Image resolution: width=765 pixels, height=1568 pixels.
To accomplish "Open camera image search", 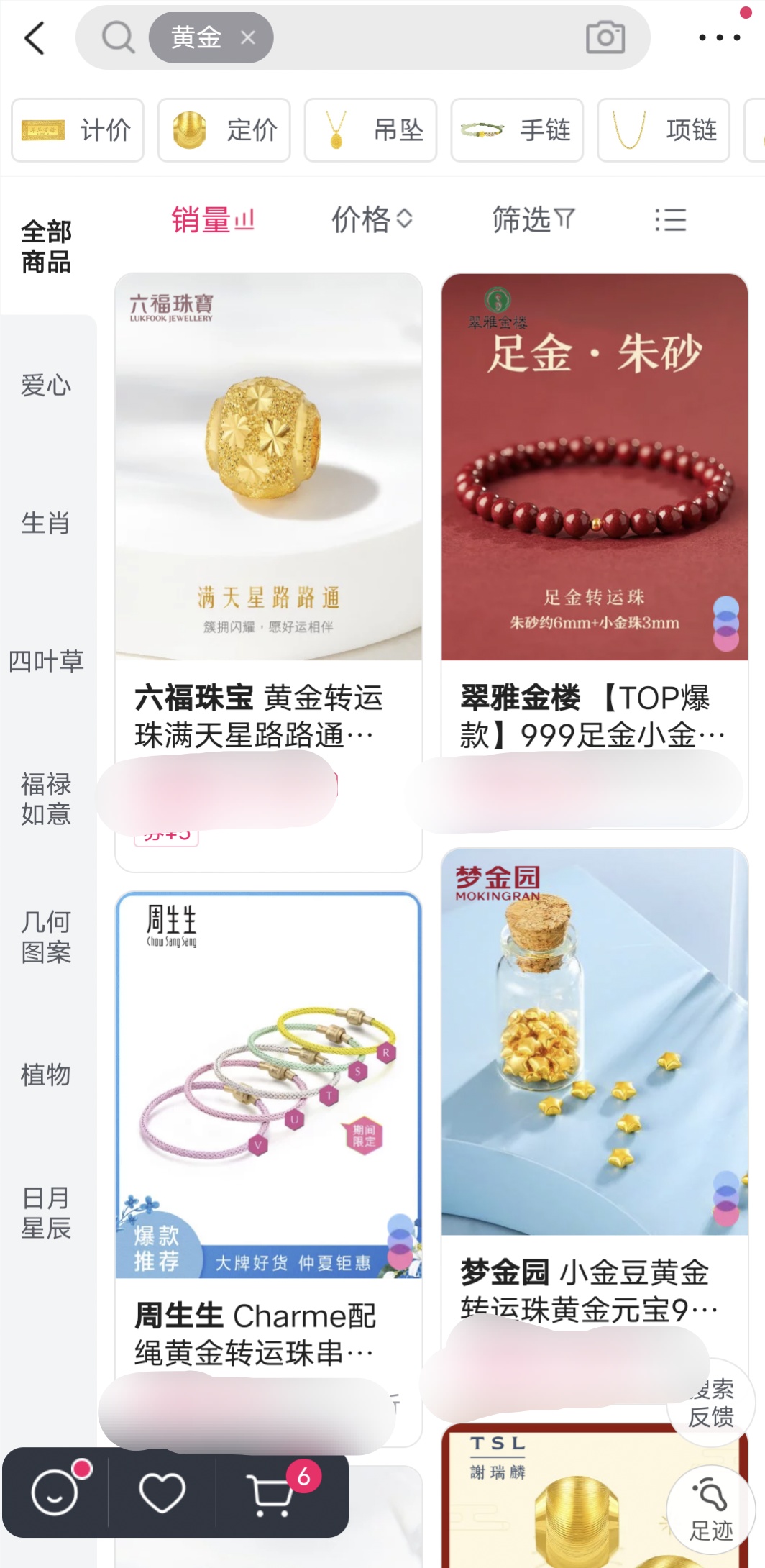I will tap(605, 37).
